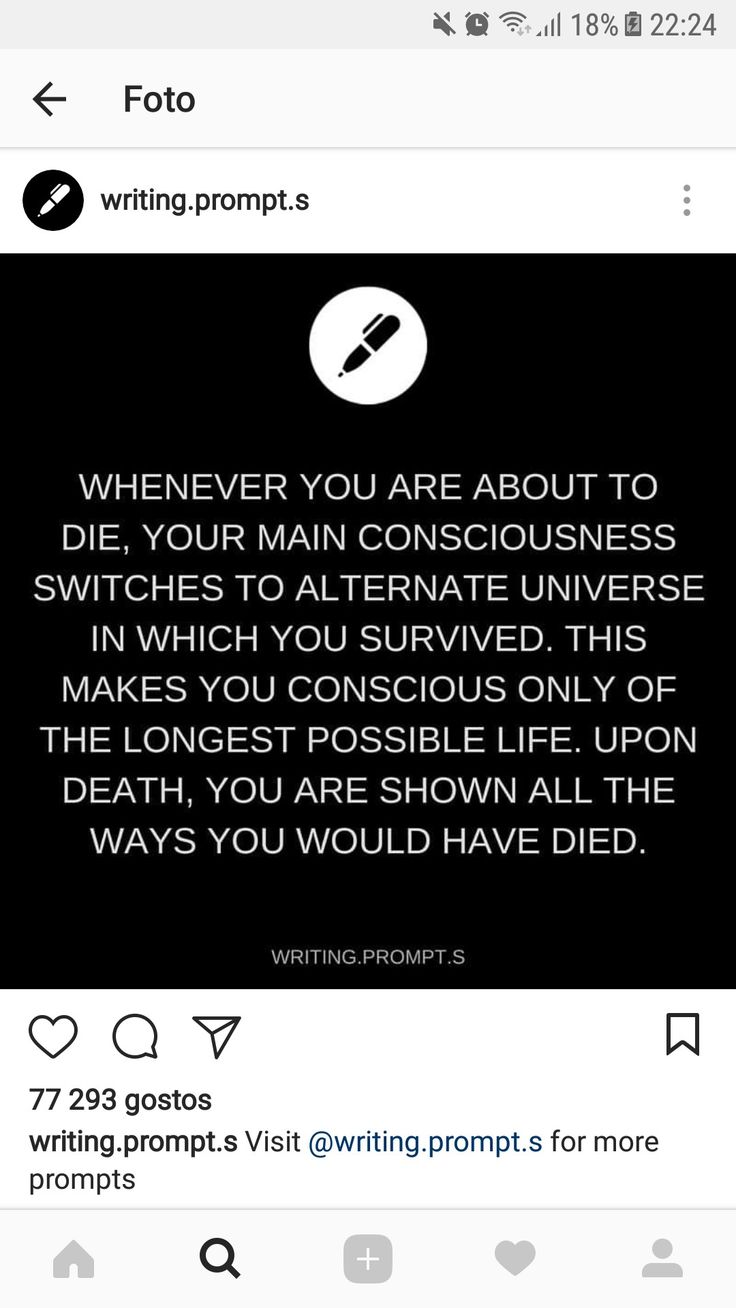Go to the Profile tab
736x1308 pixels.
[x=662, y=1258]
